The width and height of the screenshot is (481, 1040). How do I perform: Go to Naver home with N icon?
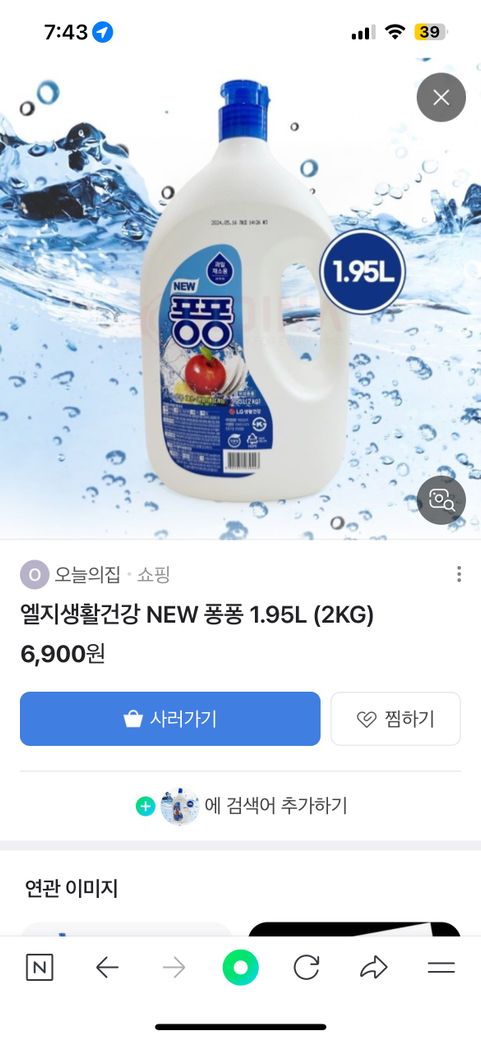(39, 968)
